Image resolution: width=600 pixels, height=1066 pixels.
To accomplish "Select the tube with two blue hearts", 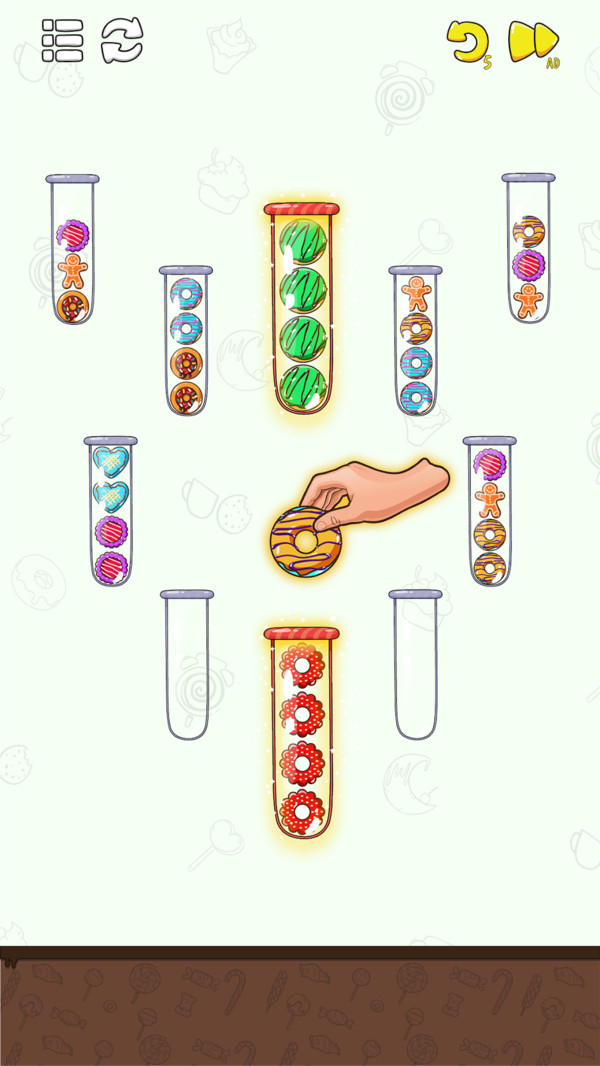I will pyautogui.click(x=110, y=512).
